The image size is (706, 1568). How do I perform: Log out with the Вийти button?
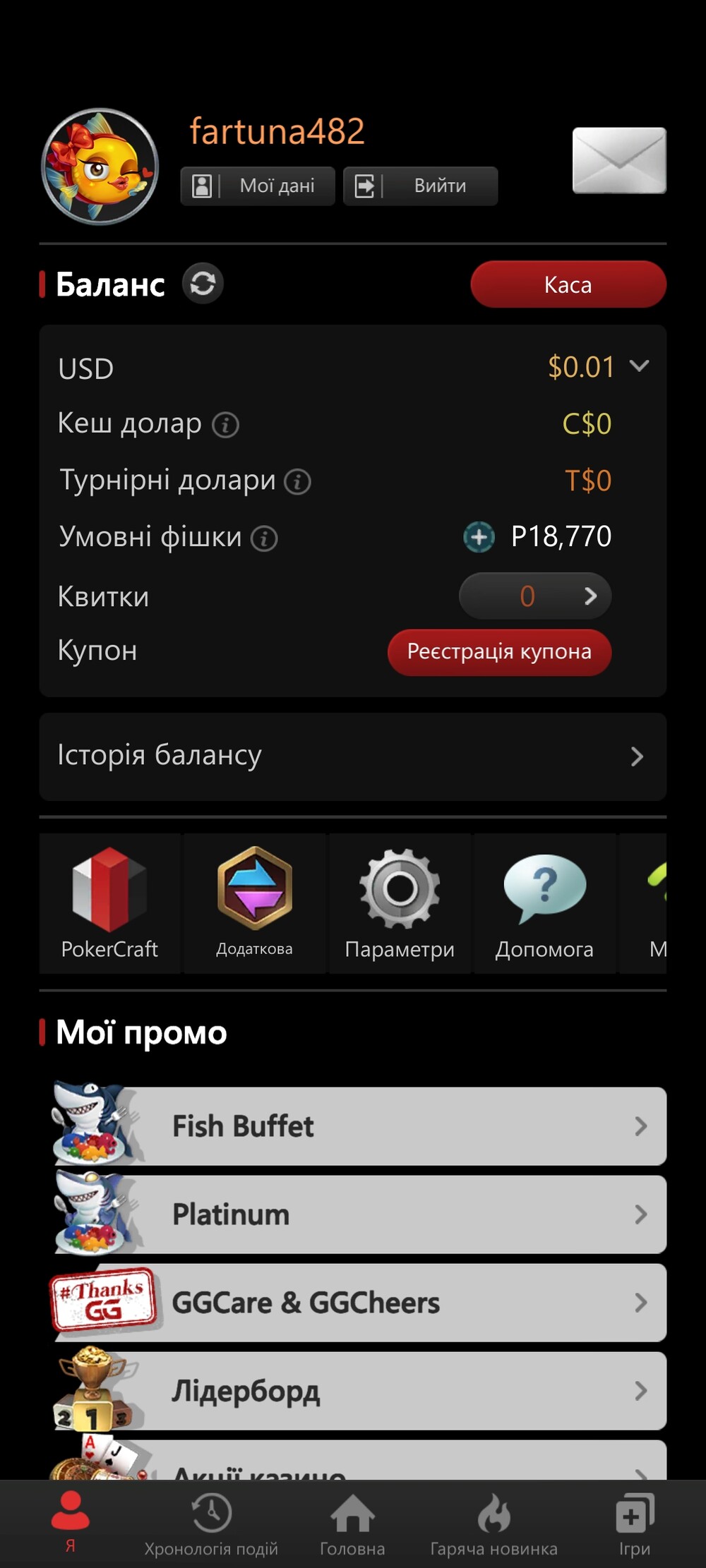(421, 186)
